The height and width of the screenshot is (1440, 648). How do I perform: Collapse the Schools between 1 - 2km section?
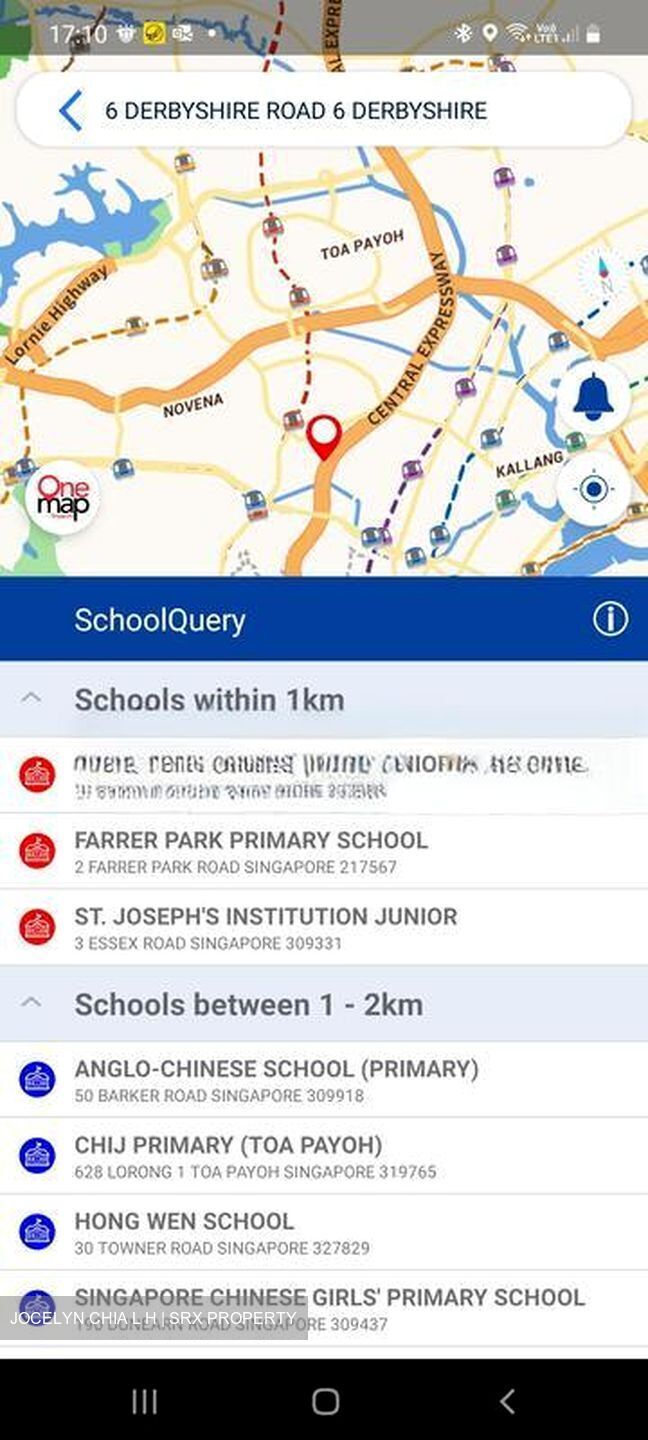tap(32, 1004)
